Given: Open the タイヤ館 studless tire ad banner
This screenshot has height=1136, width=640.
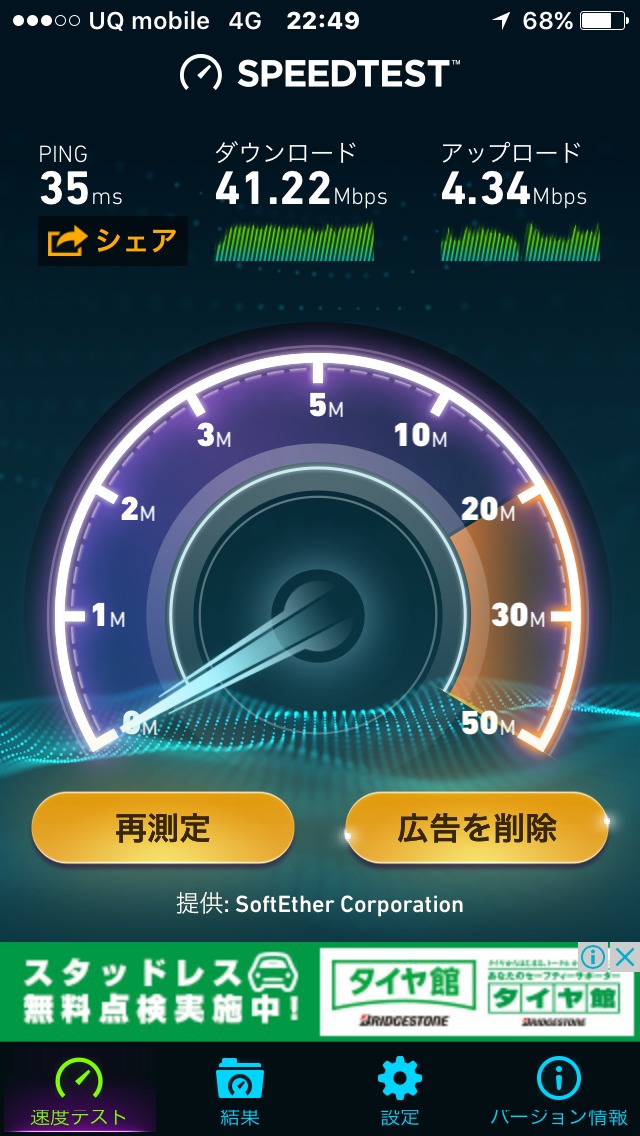Looking at the screenshot, I should click(300, 991).
